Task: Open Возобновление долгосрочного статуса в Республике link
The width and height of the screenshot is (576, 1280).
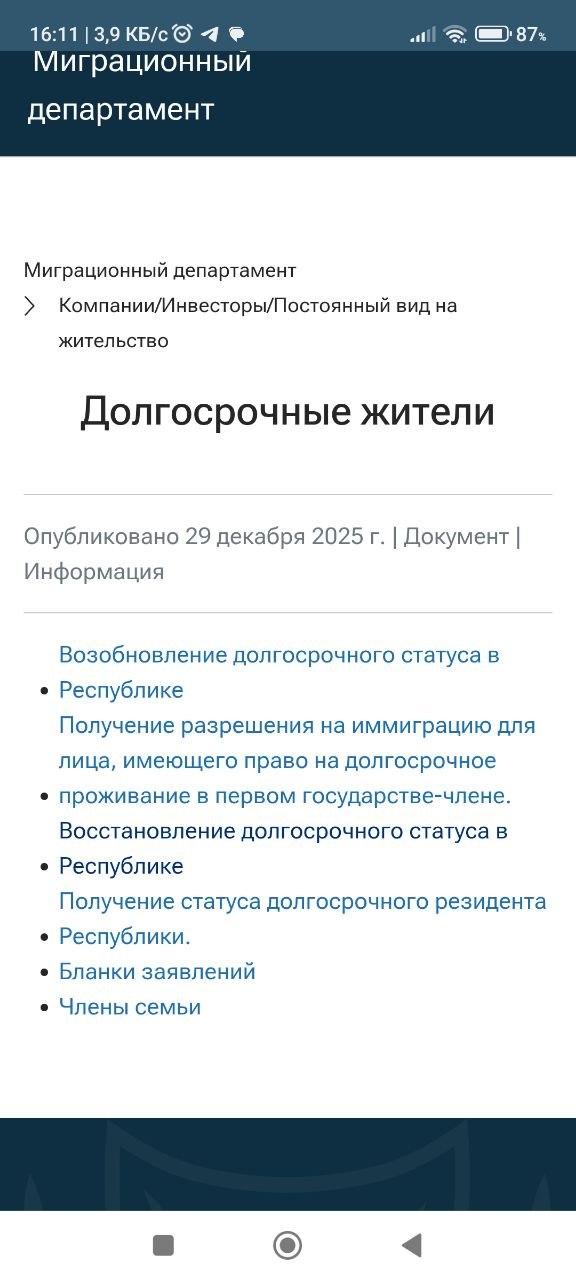Action: coord(279,673)
